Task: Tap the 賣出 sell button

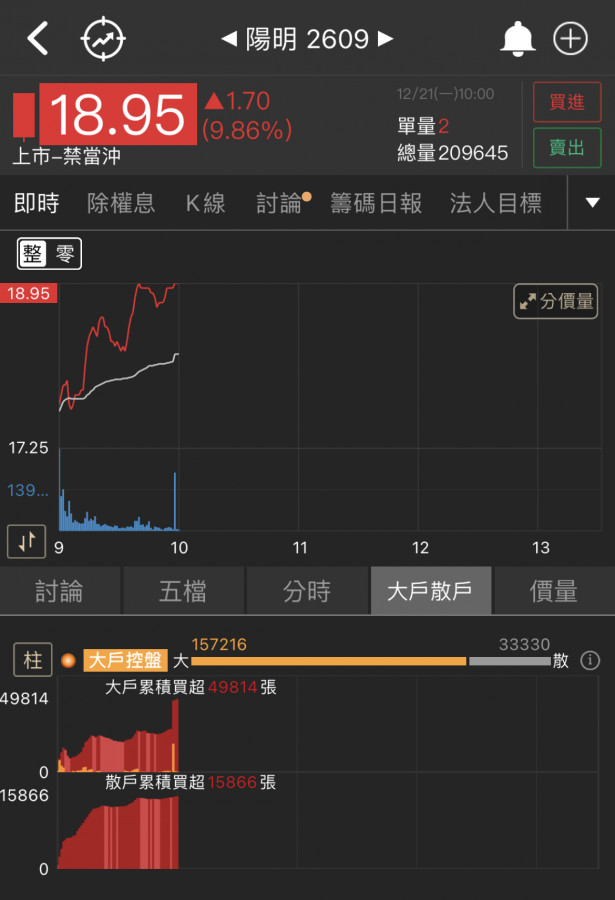Action: (567, 148)
